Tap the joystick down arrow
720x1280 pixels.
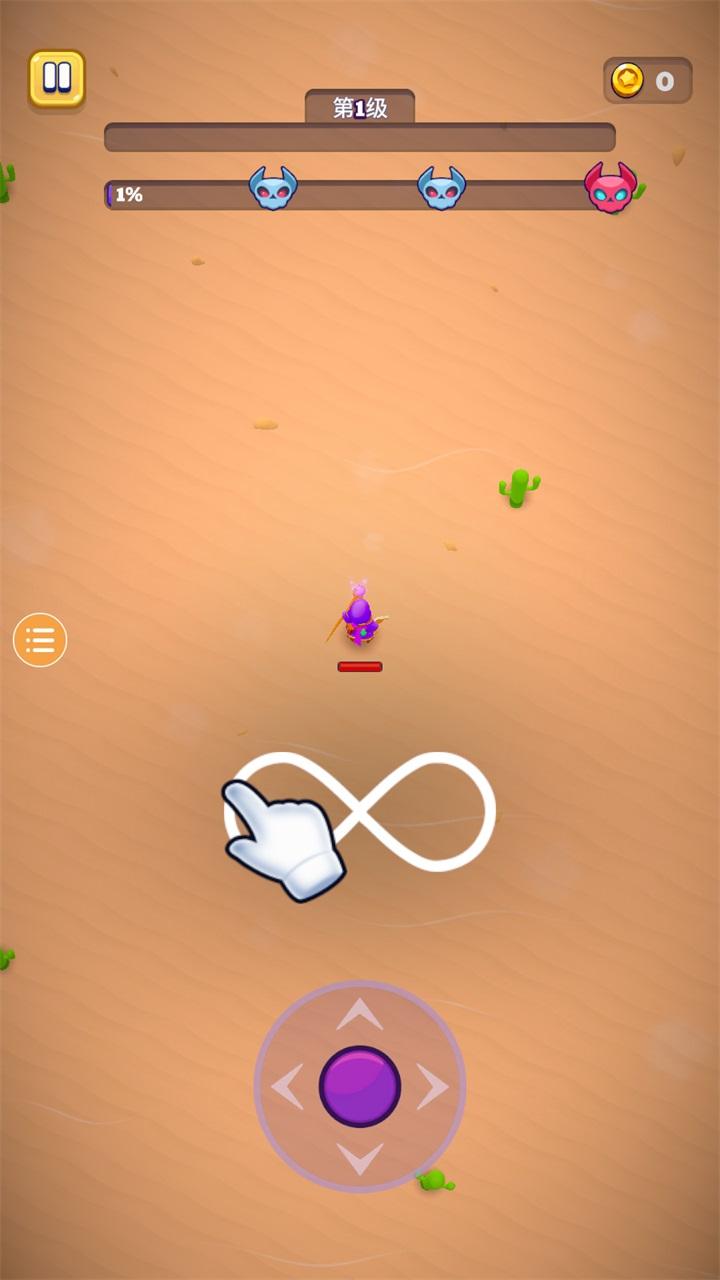coord(360,1158)
